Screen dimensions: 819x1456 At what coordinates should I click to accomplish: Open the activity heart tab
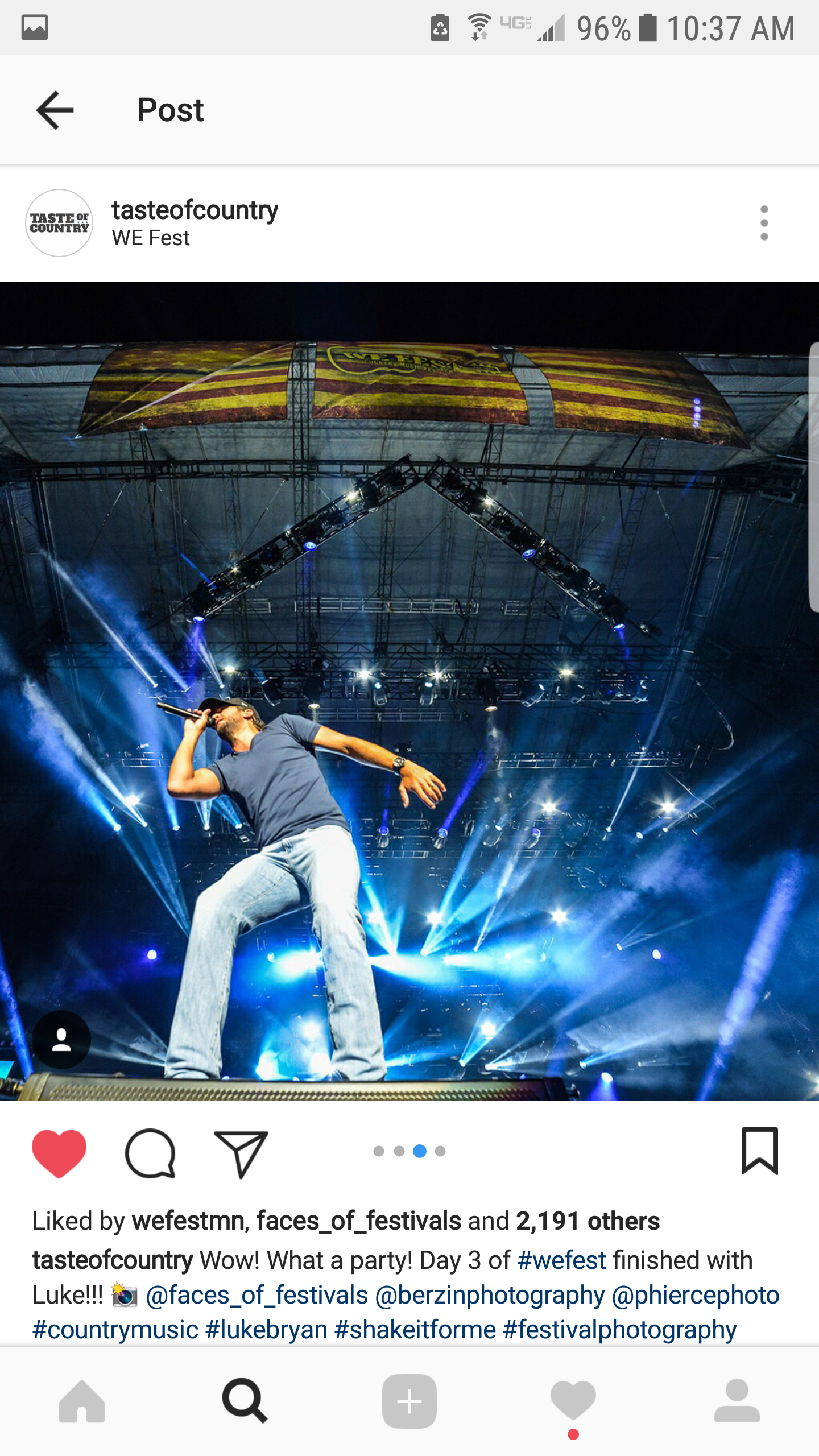point(573,1401)
